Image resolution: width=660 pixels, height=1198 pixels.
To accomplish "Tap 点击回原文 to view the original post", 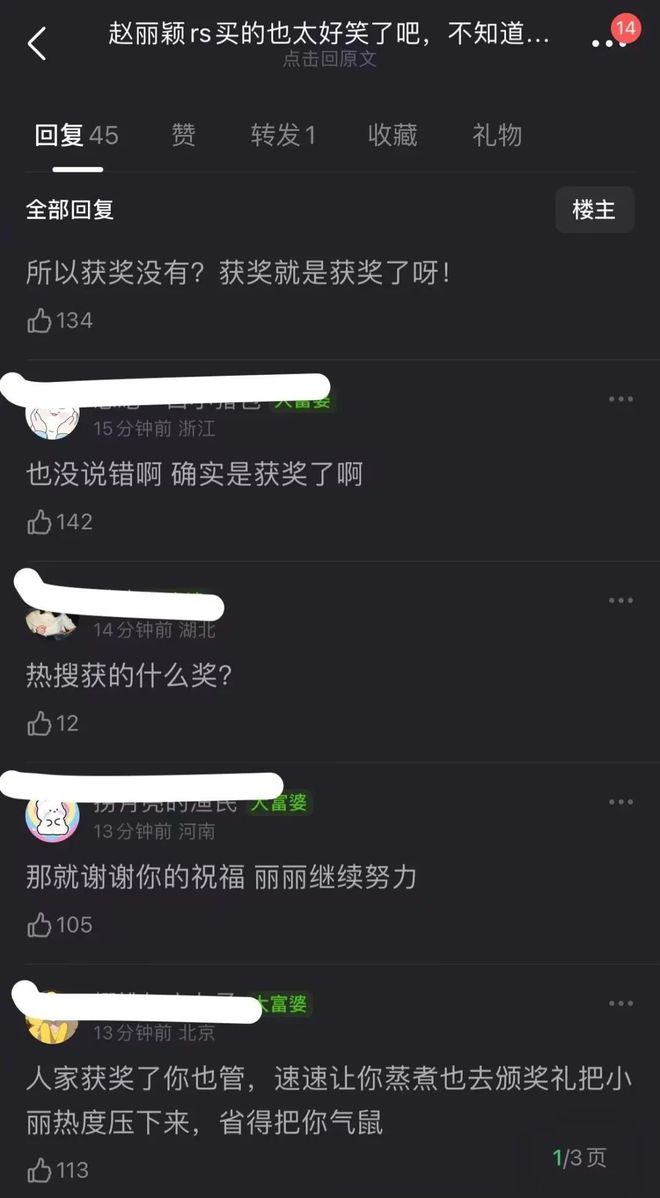I will pyautogui.click(x=329, y=60).
